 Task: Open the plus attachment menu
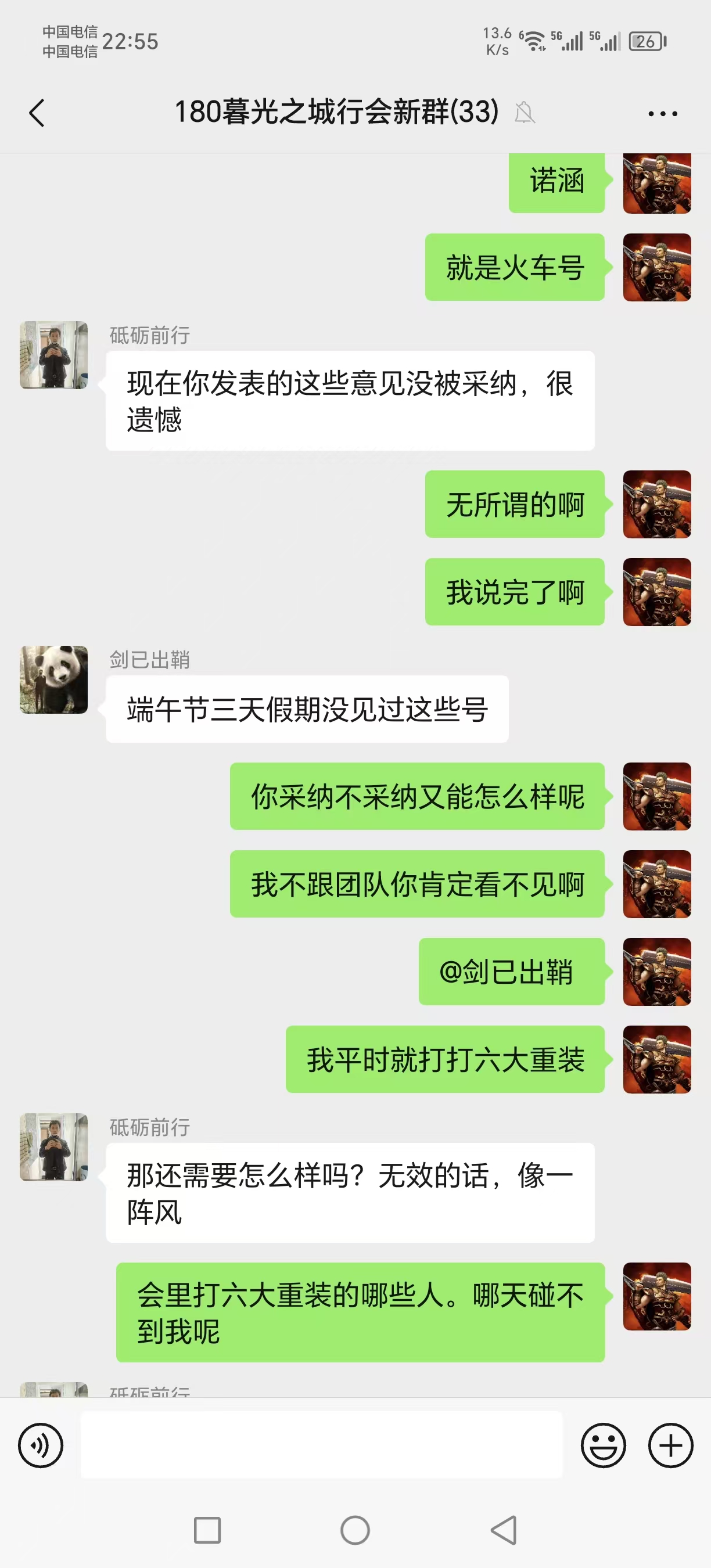[x=670, y=1445]
